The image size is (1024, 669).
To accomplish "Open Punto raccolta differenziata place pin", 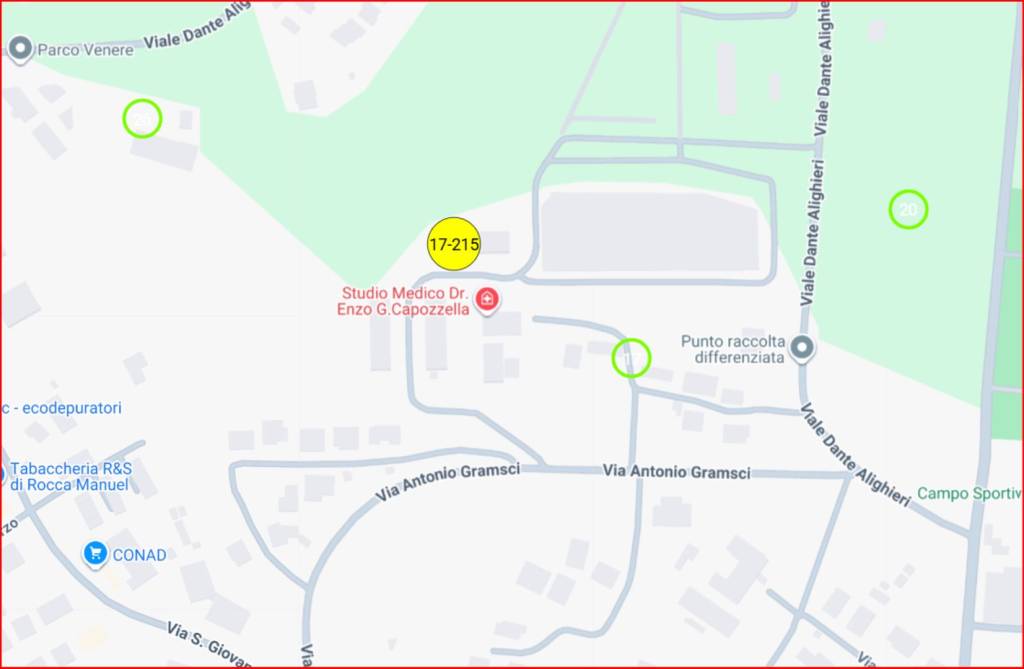I will click(802, 348).
